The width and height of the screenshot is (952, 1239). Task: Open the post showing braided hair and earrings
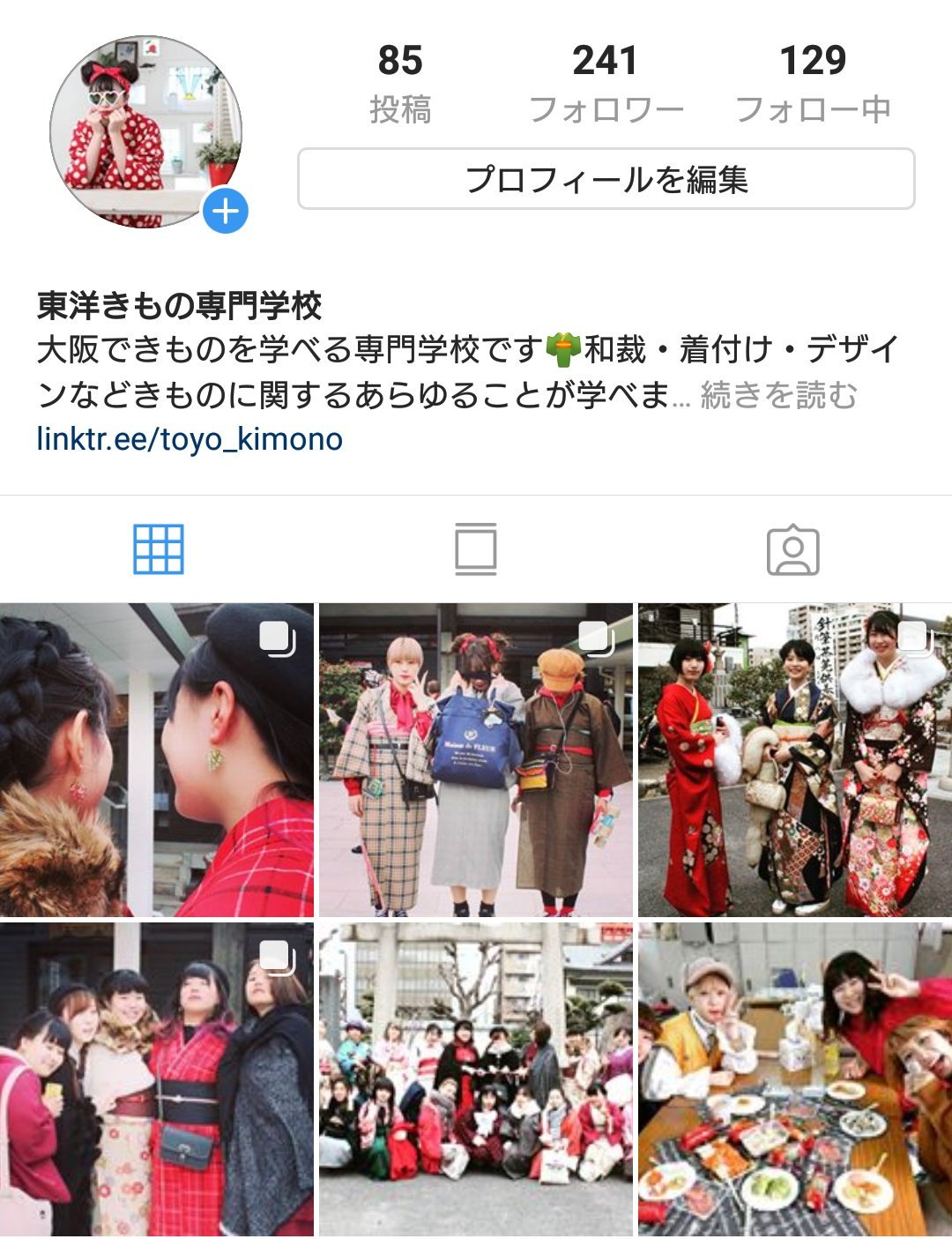tap(156, 760)
